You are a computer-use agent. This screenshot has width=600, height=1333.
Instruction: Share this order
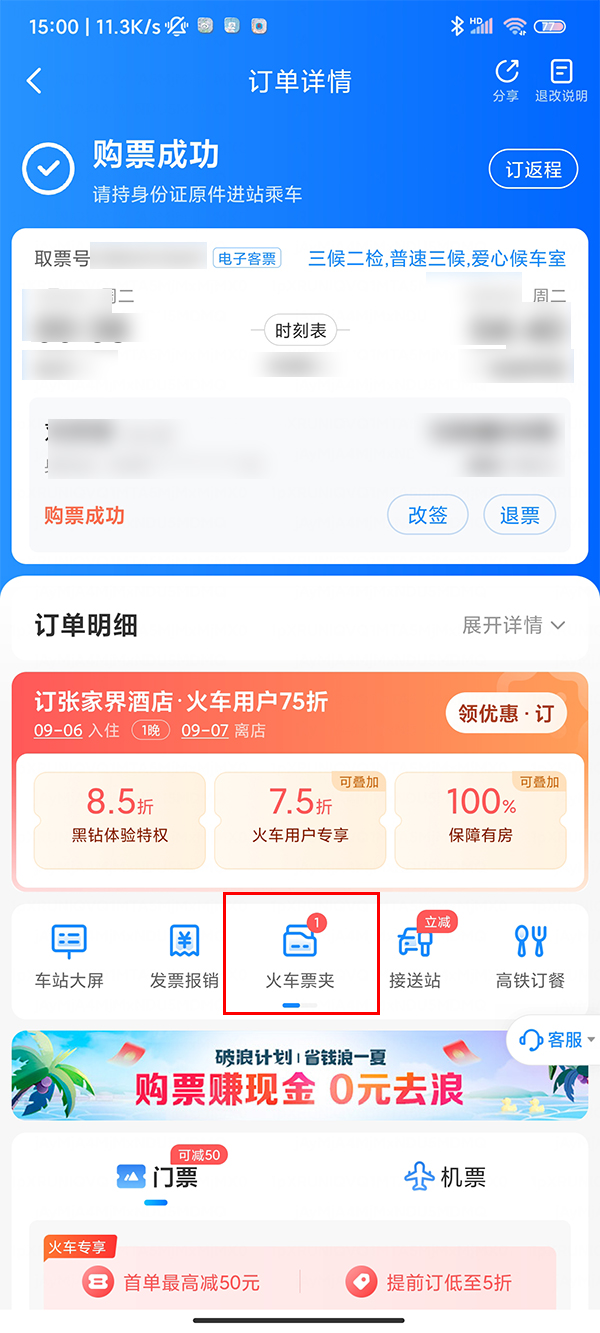click(506, 80)
